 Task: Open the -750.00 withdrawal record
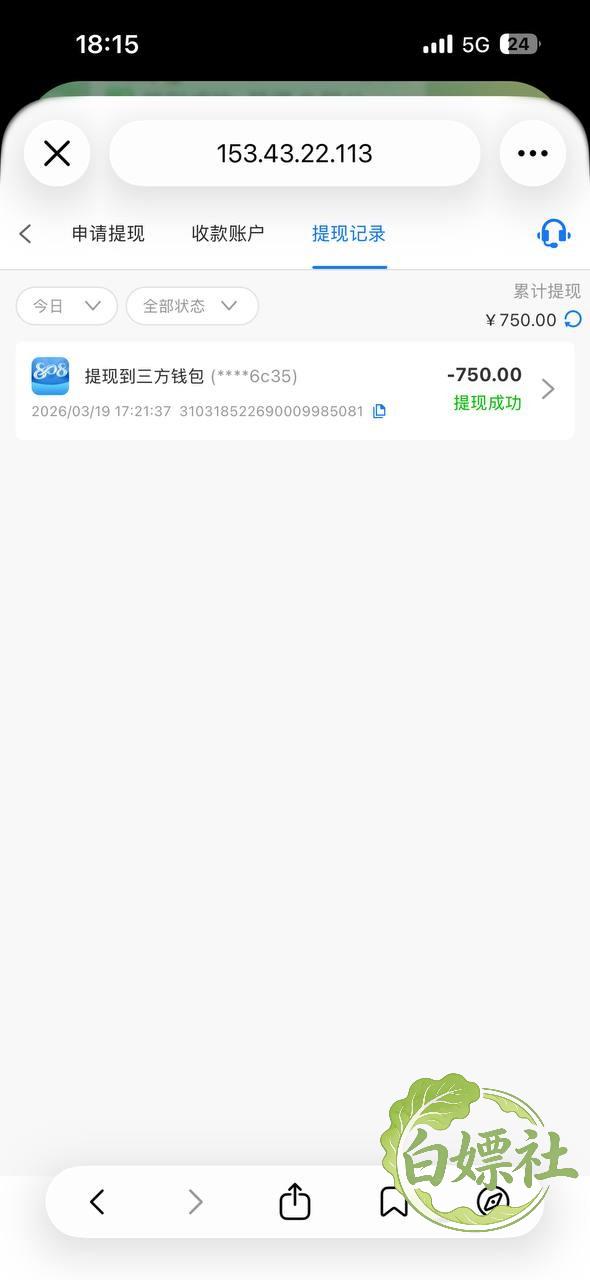(295, 391)
